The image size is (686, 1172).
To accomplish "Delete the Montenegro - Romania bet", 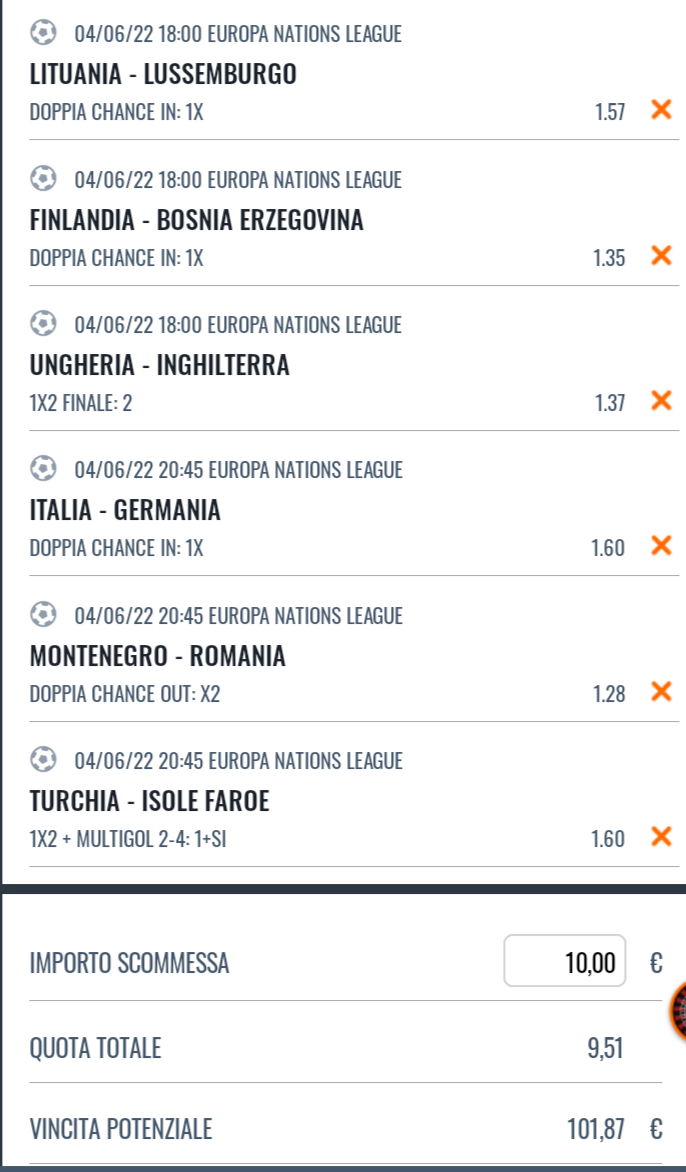I will click(x=660, y=691).
